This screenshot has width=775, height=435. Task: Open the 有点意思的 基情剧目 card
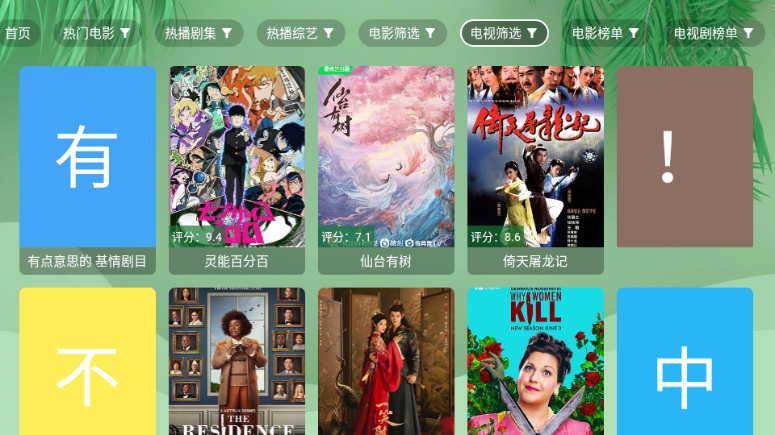(x=87, y=168)
